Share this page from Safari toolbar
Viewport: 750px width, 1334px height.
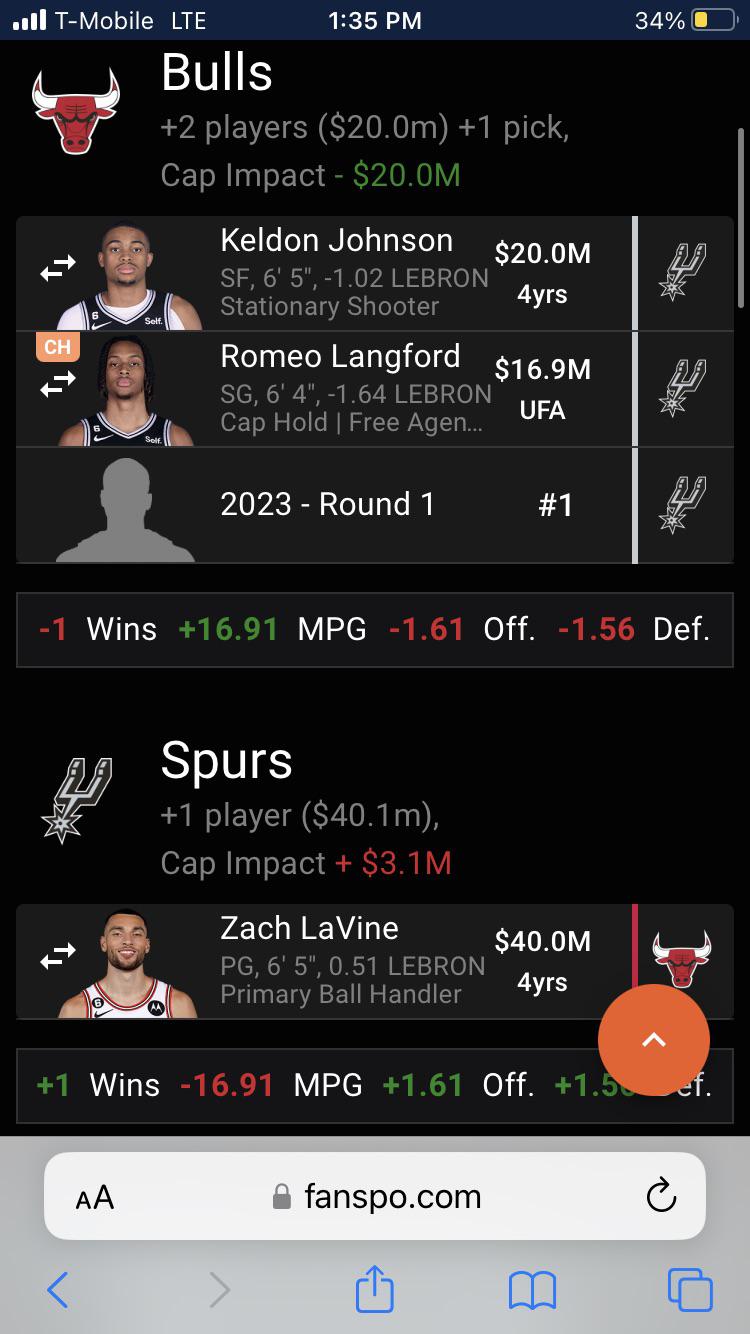pyautogui.click(x=375, y=1289)
